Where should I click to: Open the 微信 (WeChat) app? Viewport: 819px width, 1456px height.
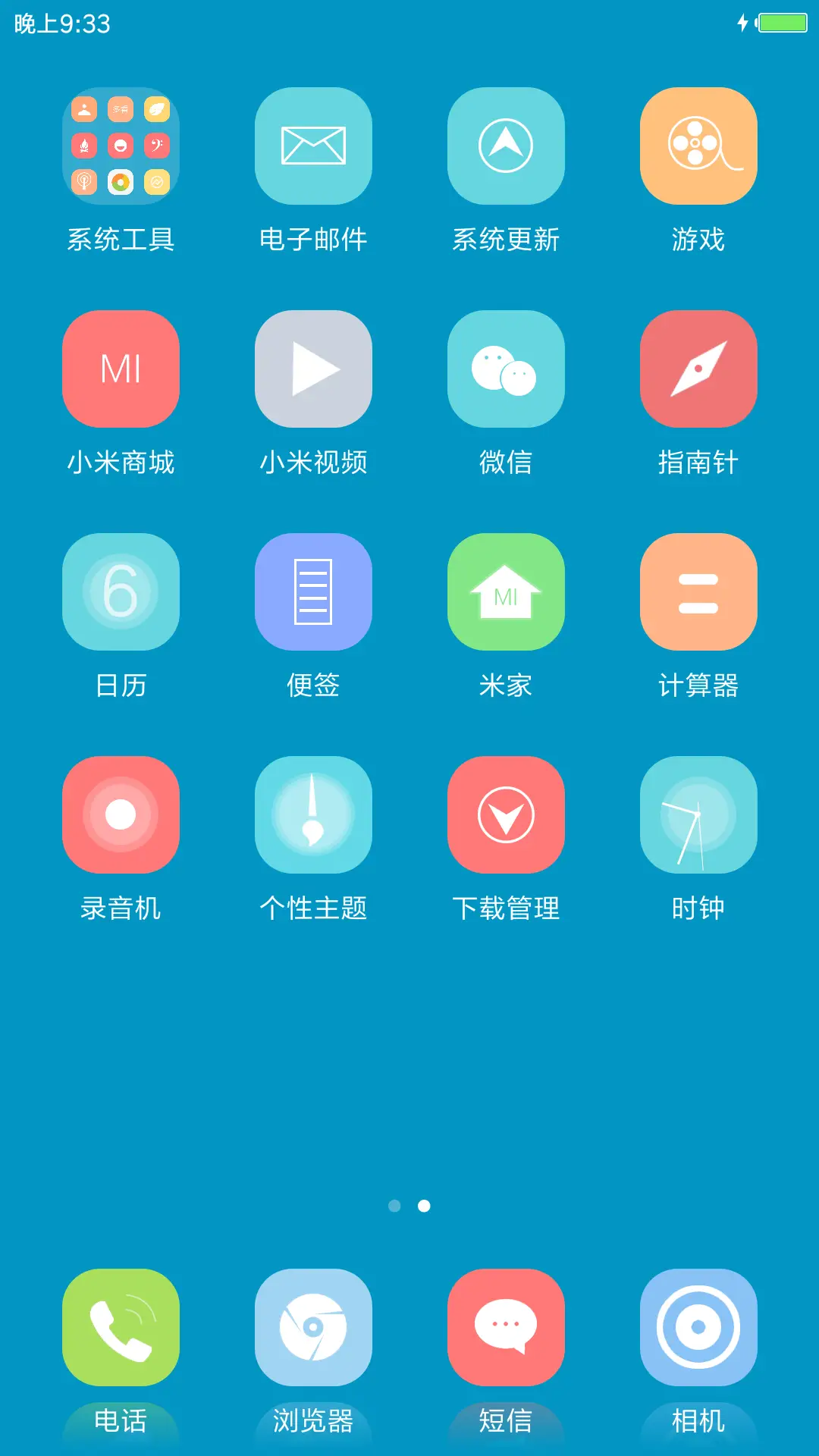pos(506,369)
